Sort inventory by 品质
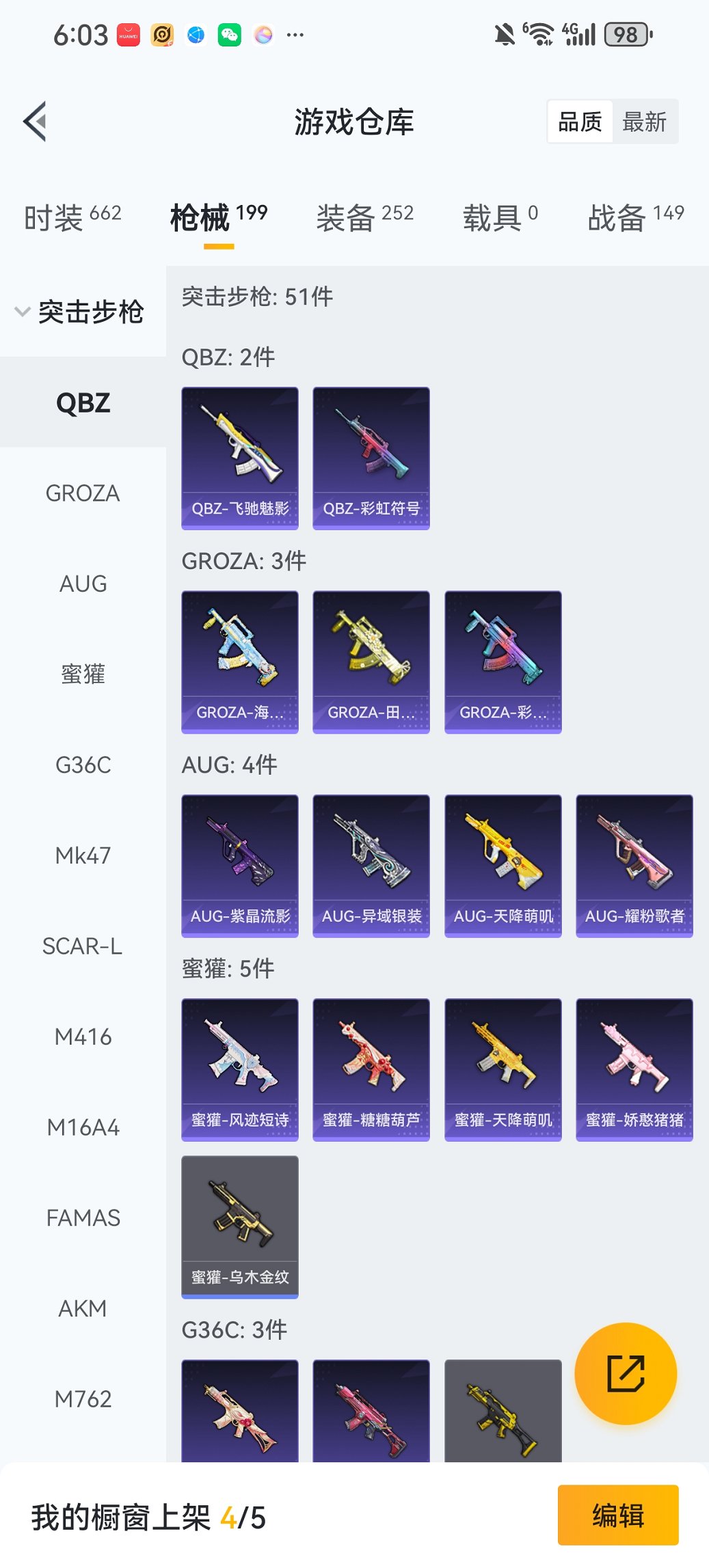Screen dimensions: 709x1568 pyautogui.click(x=580, y=122)
